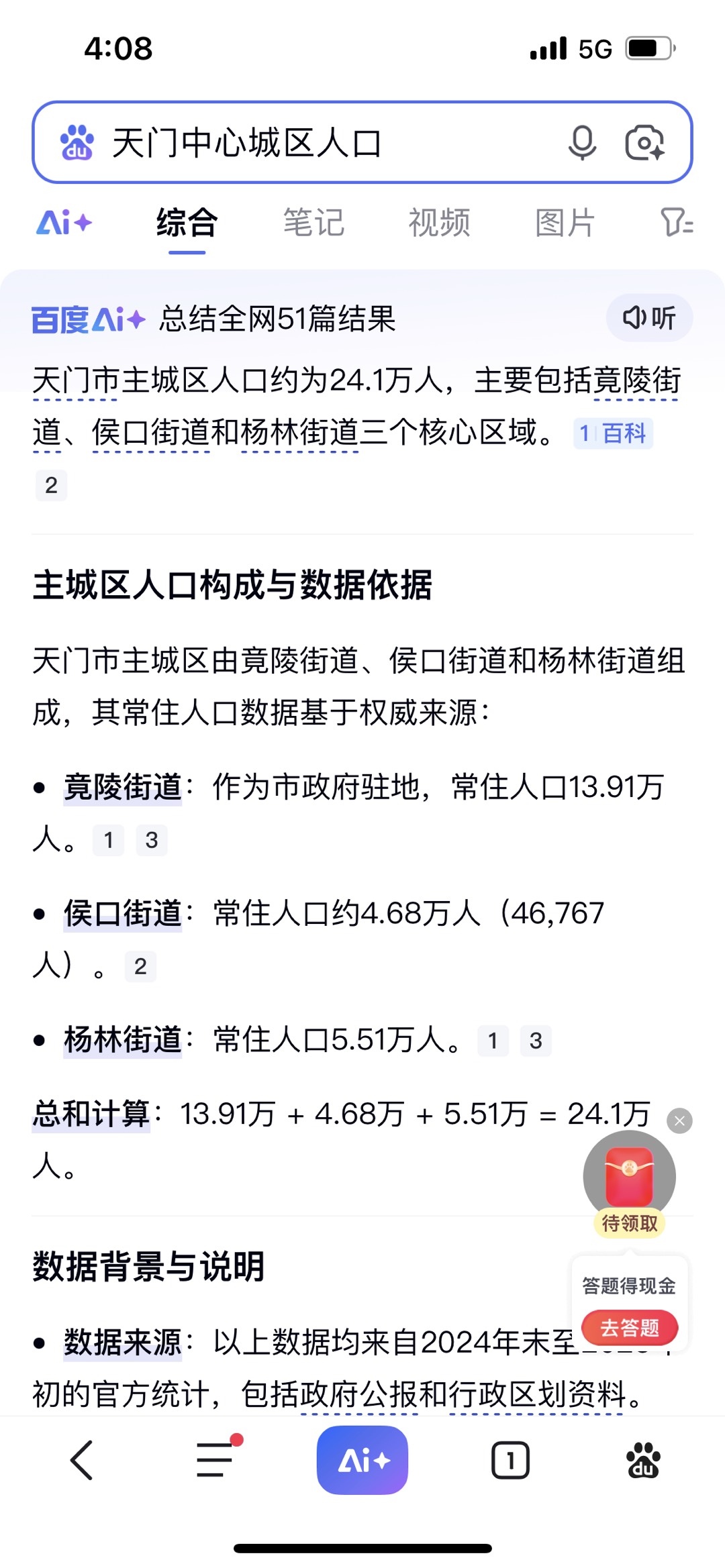
Task: Open the 侯口街道 linked term in the bullet list
Action: pyautogui.click(x=123, y=914)
